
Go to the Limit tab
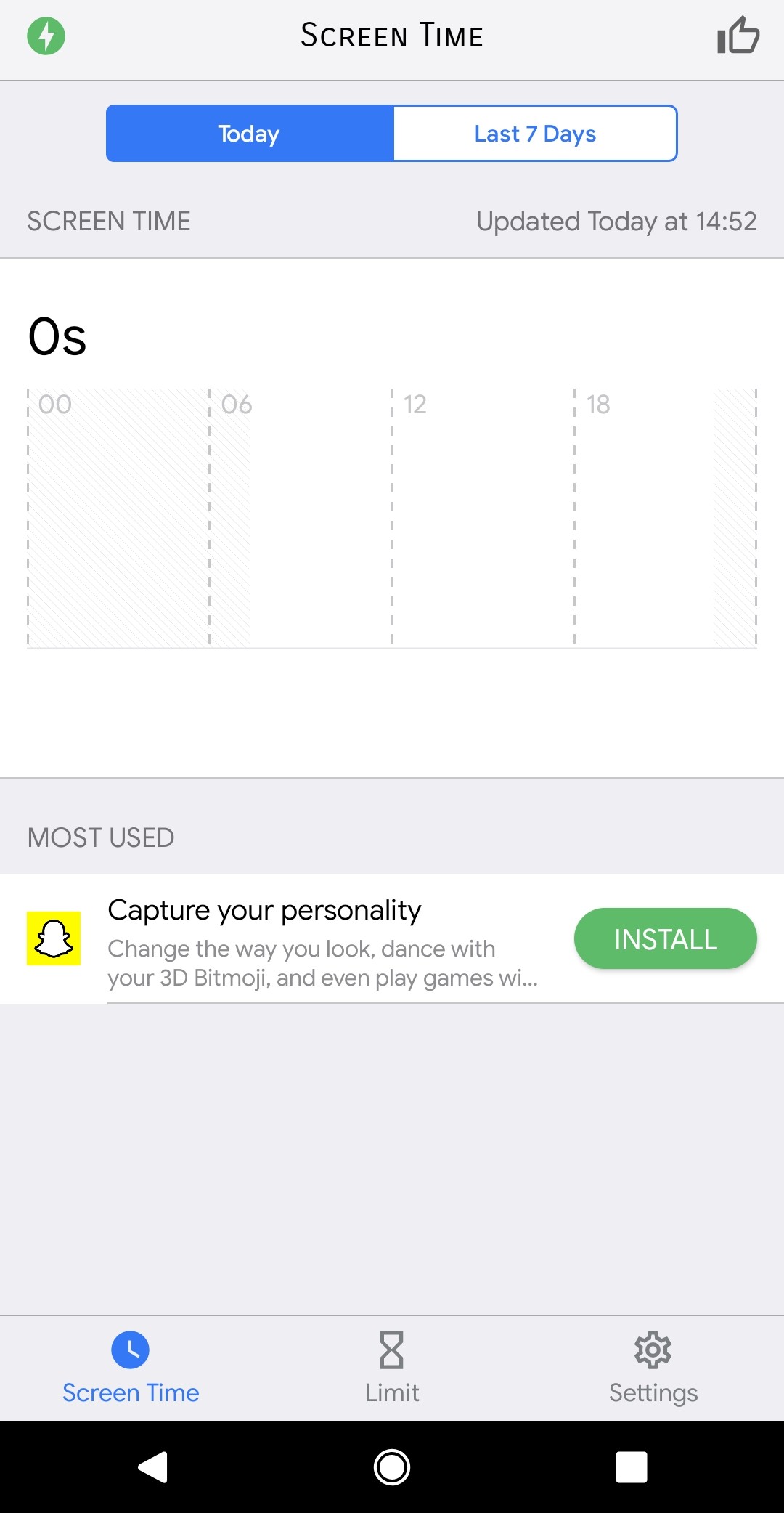tap(392, 1368)
